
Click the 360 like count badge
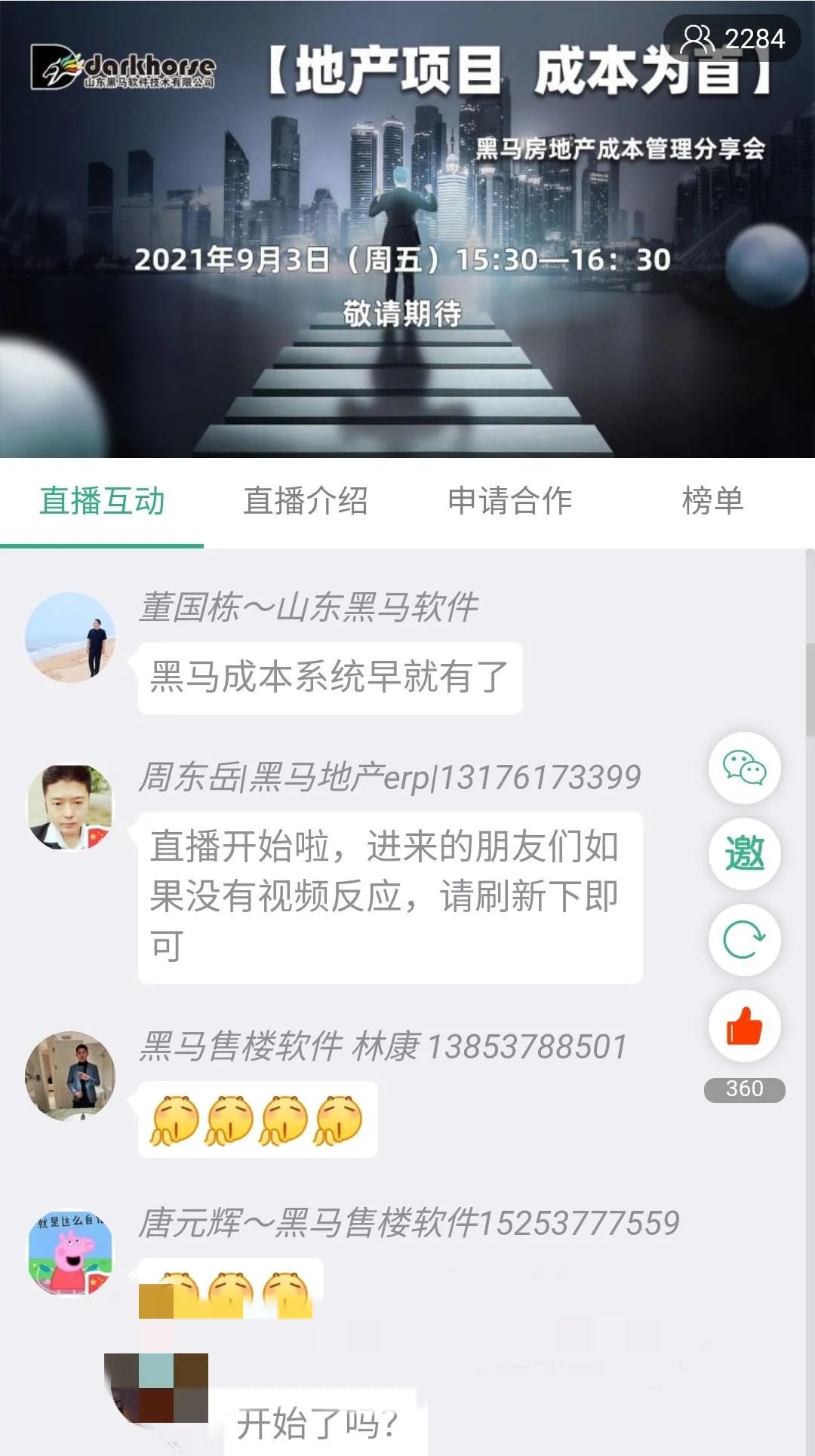pos(743,1089)
